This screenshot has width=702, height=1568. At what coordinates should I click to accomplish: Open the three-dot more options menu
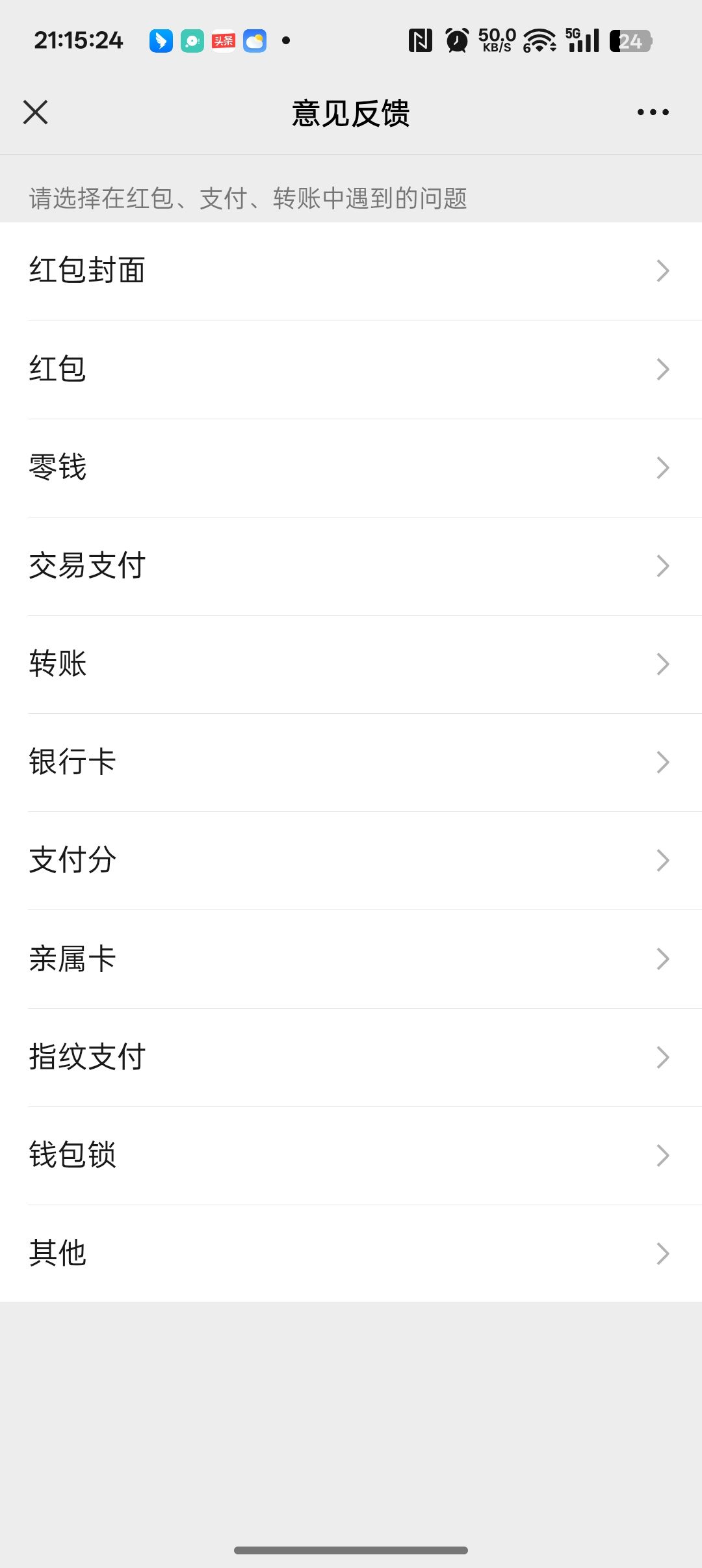click(653, 112)
